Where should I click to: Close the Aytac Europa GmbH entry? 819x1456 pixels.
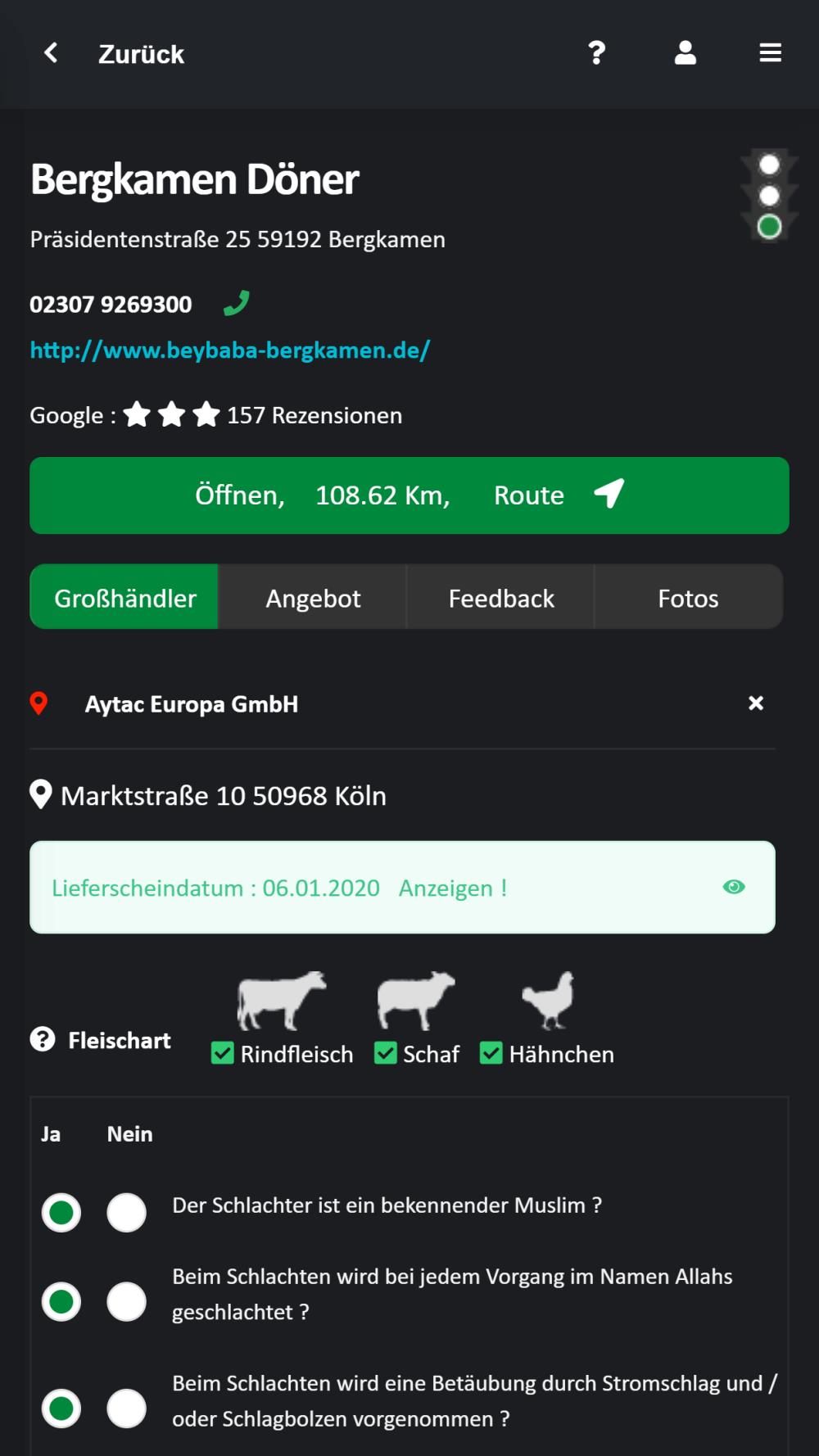[756, 703]
